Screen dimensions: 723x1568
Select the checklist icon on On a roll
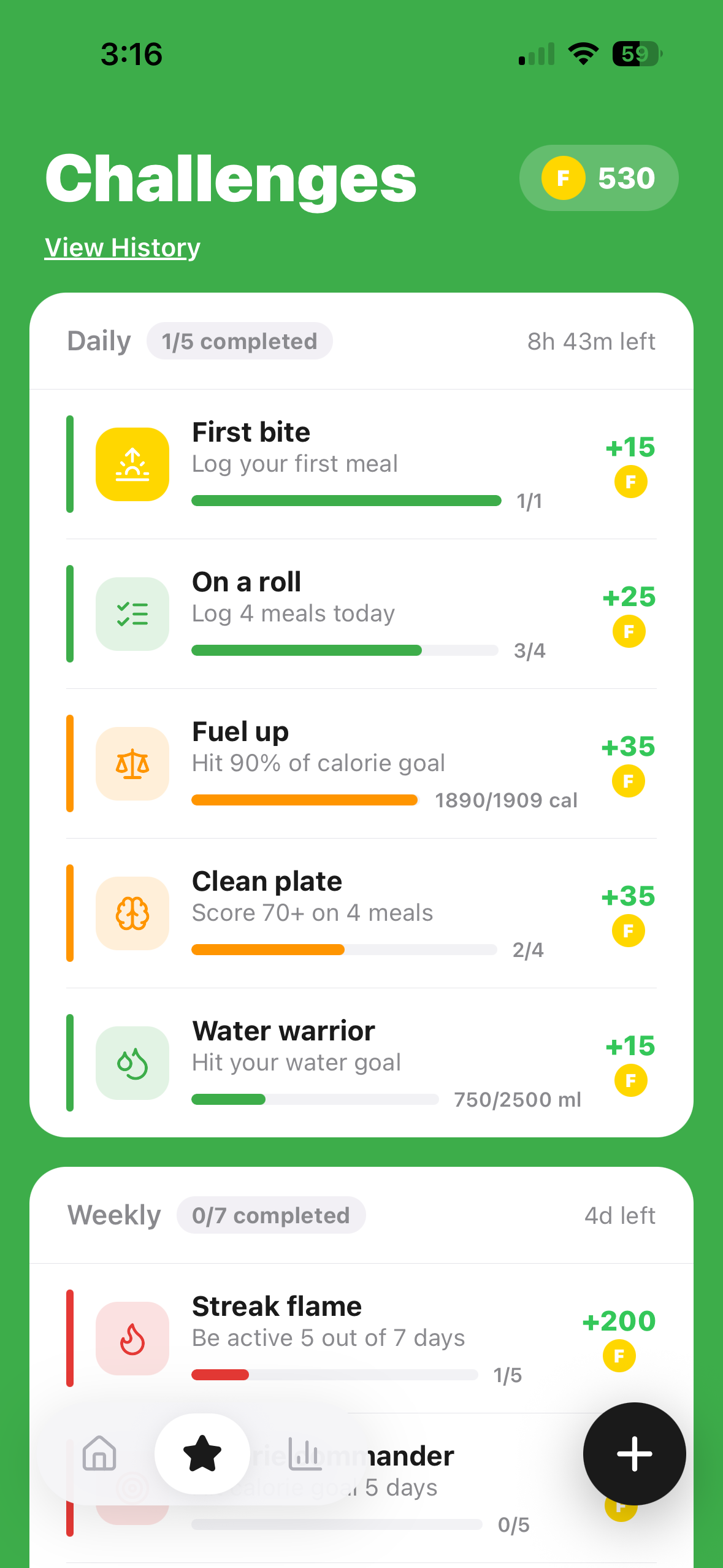pyautogui.click(x=132, y=613)
